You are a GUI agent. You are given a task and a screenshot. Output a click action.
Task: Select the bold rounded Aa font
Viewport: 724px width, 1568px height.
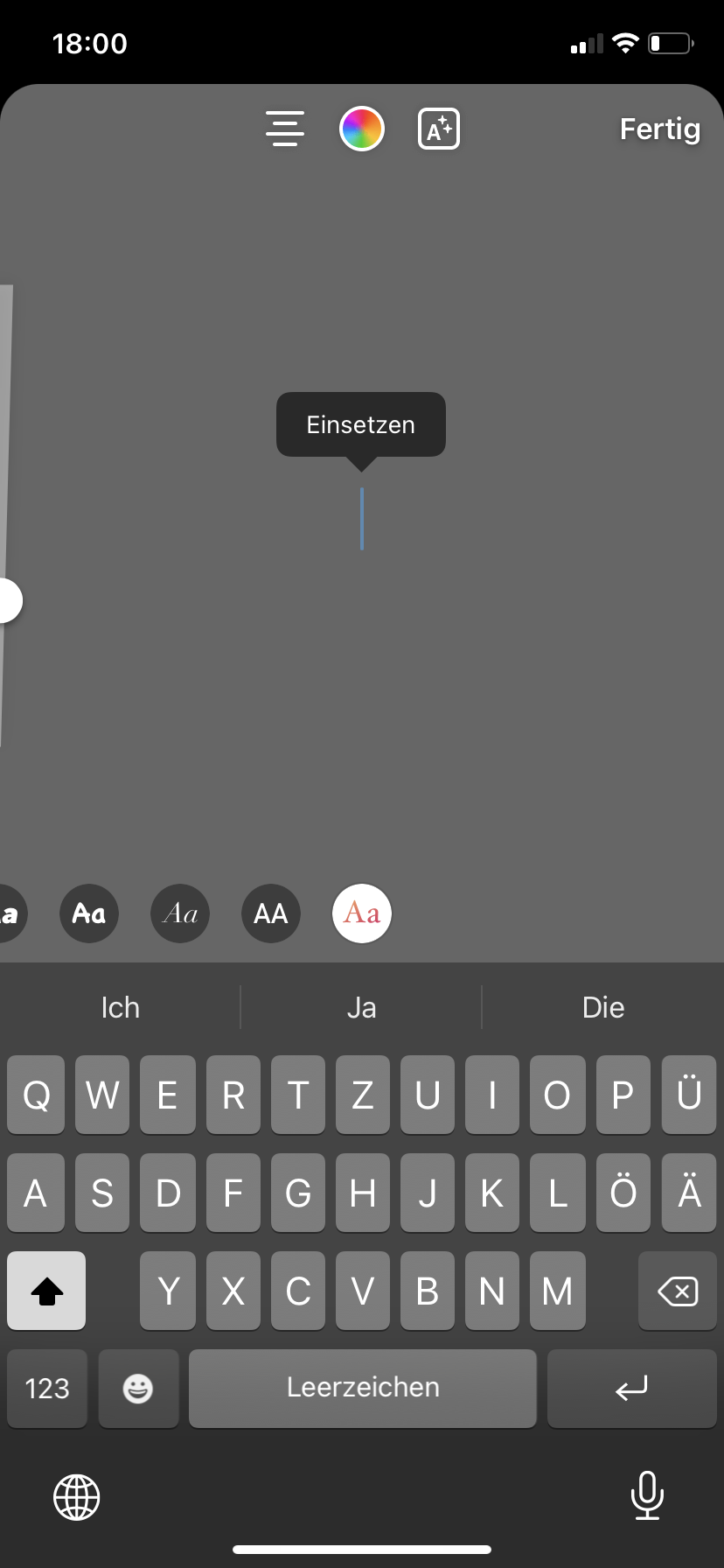click(89, 913)
